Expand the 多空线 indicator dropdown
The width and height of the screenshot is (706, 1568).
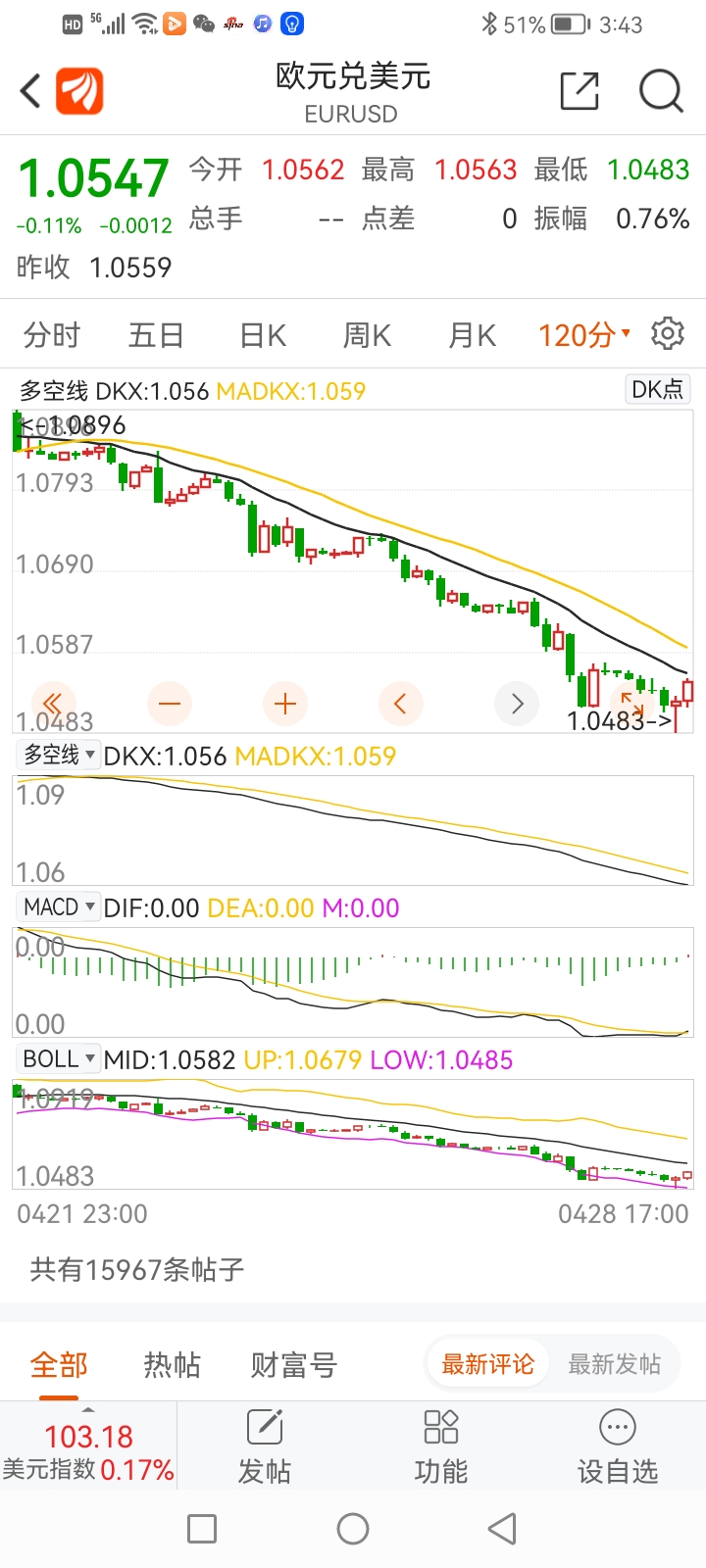tap(59, 755)
